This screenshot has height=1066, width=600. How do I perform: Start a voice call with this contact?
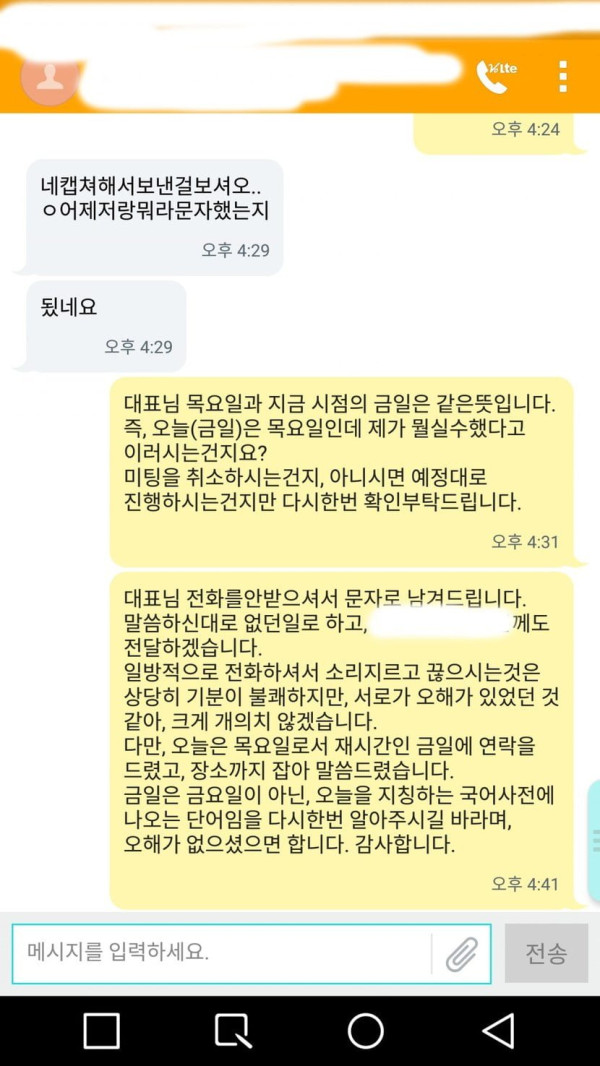tap(496, 76)
